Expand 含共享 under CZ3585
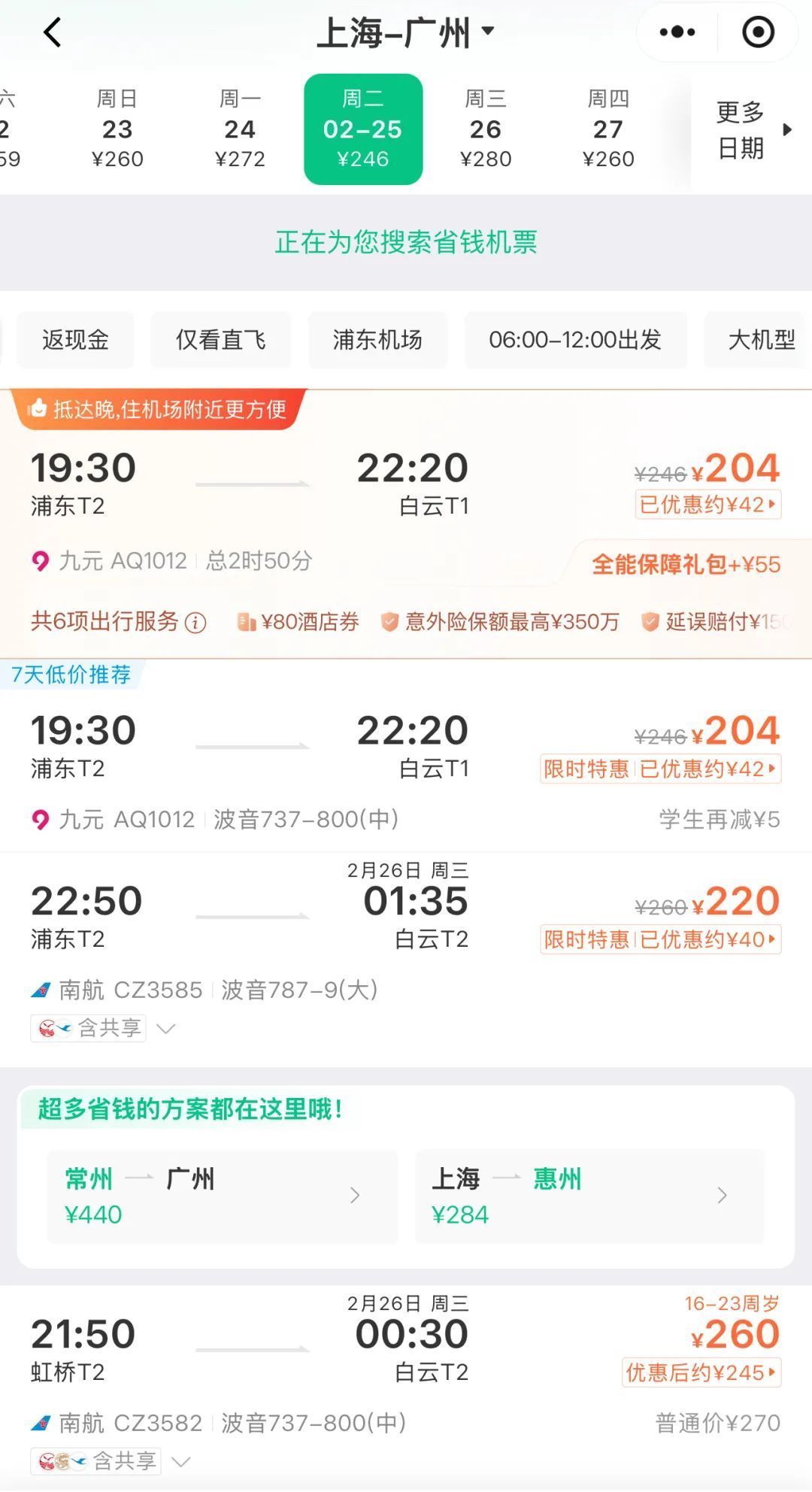Screen dimensions: 812x1492 165,1028
